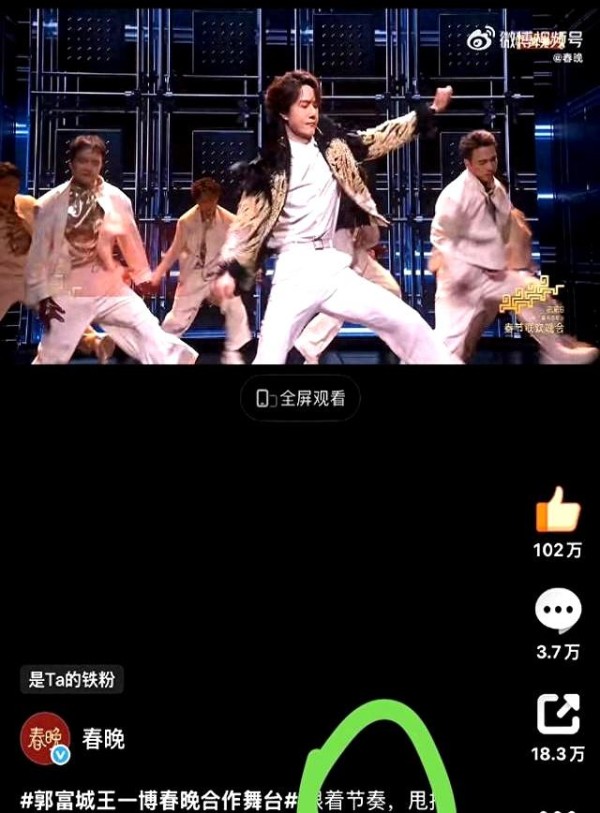Tap the video to pause playback
The image size is (600, 813).
300,190
